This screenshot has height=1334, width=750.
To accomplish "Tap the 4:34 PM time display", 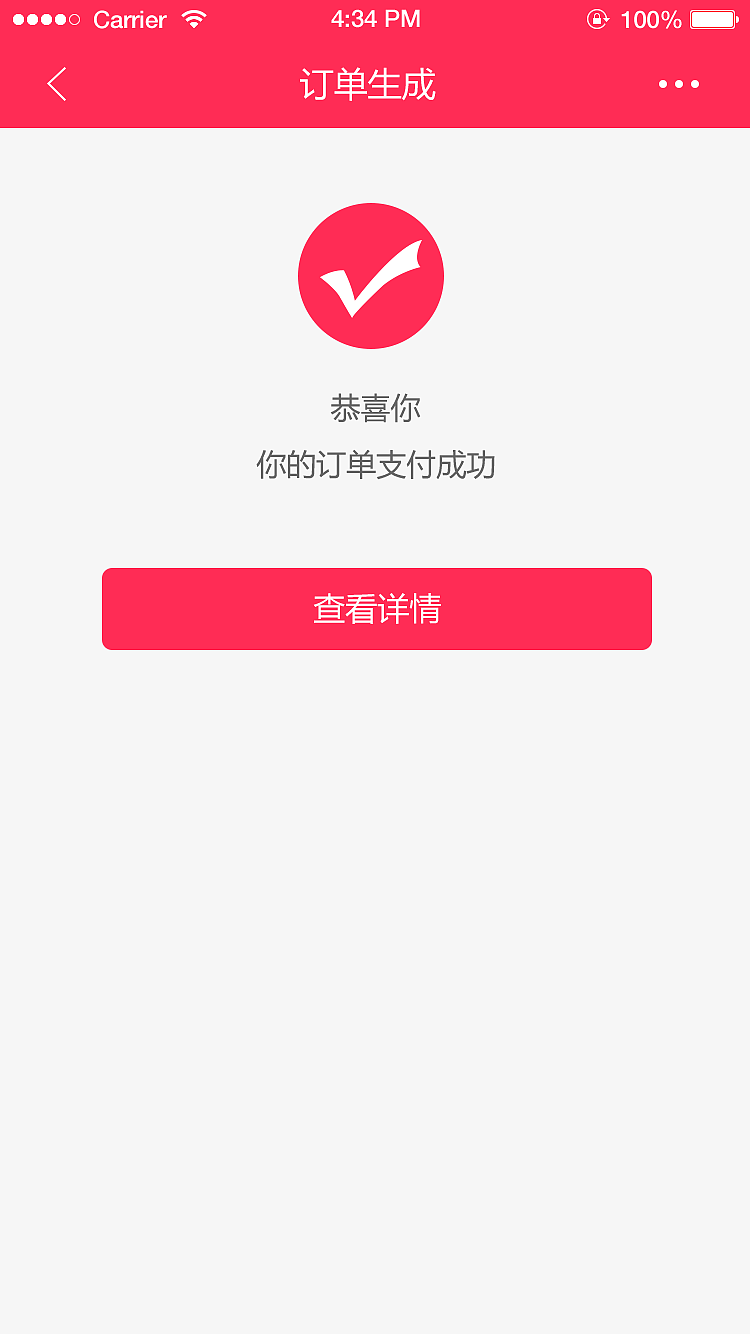I will (376, 17).
